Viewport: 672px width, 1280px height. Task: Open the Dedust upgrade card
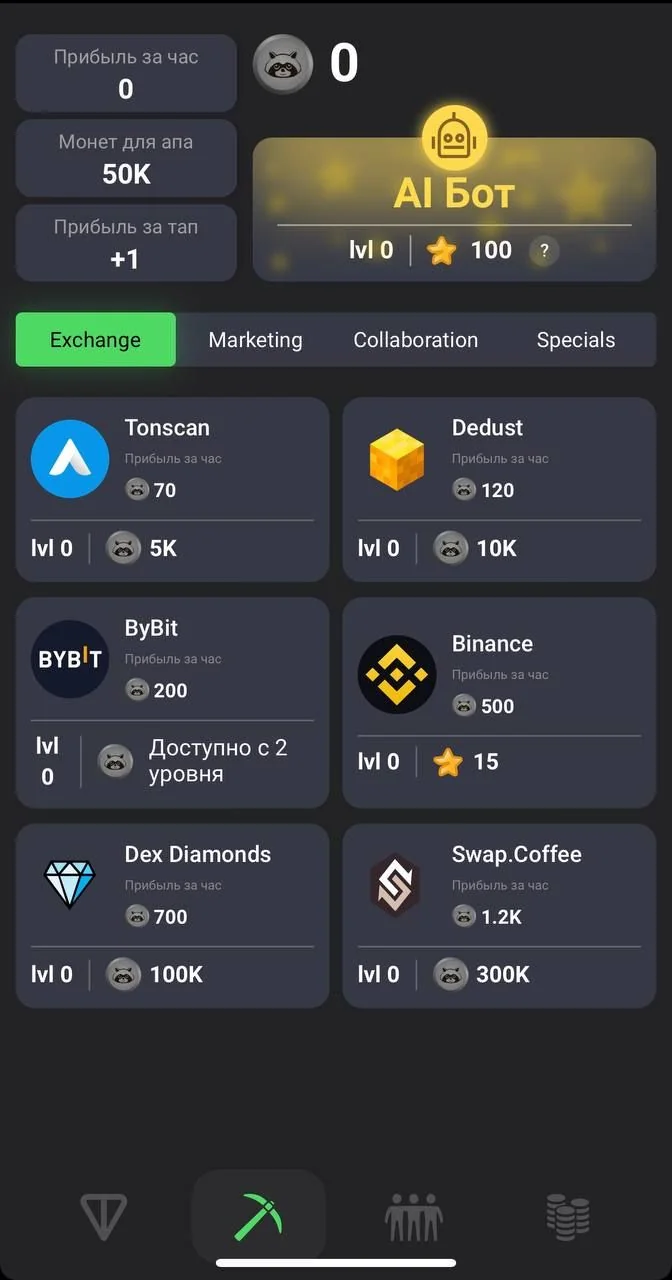click(x=499, y=489)
